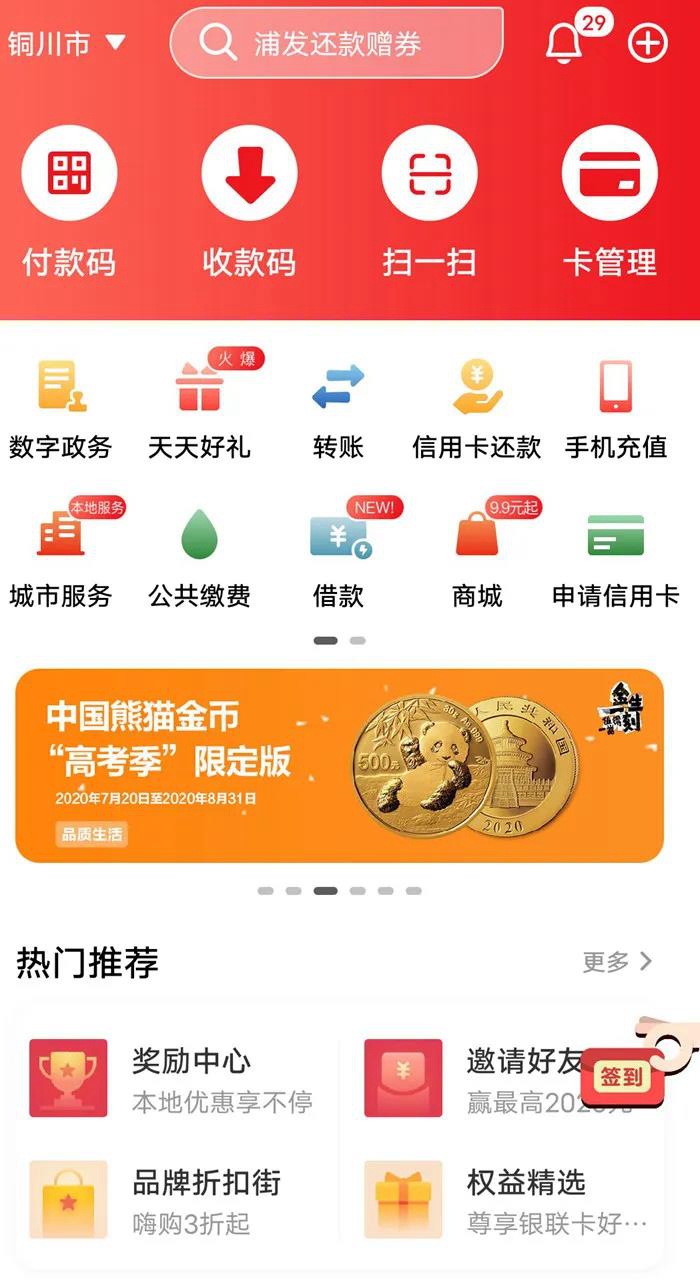Tap the floating 签到 check-in button
This screenshot has width=700, height=1288.
coord(622,1076)
